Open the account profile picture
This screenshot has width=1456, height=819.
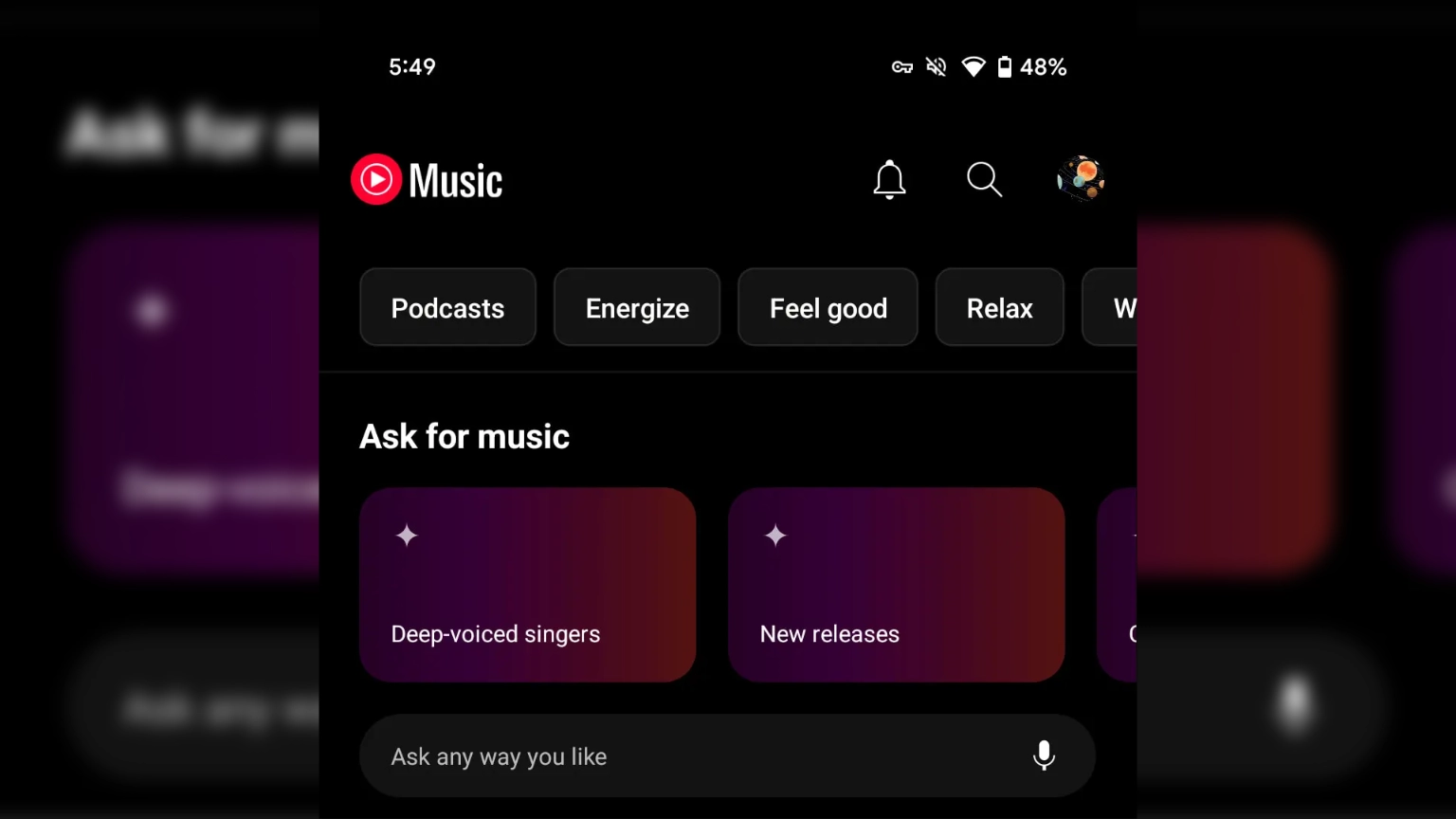[1081, 179]
